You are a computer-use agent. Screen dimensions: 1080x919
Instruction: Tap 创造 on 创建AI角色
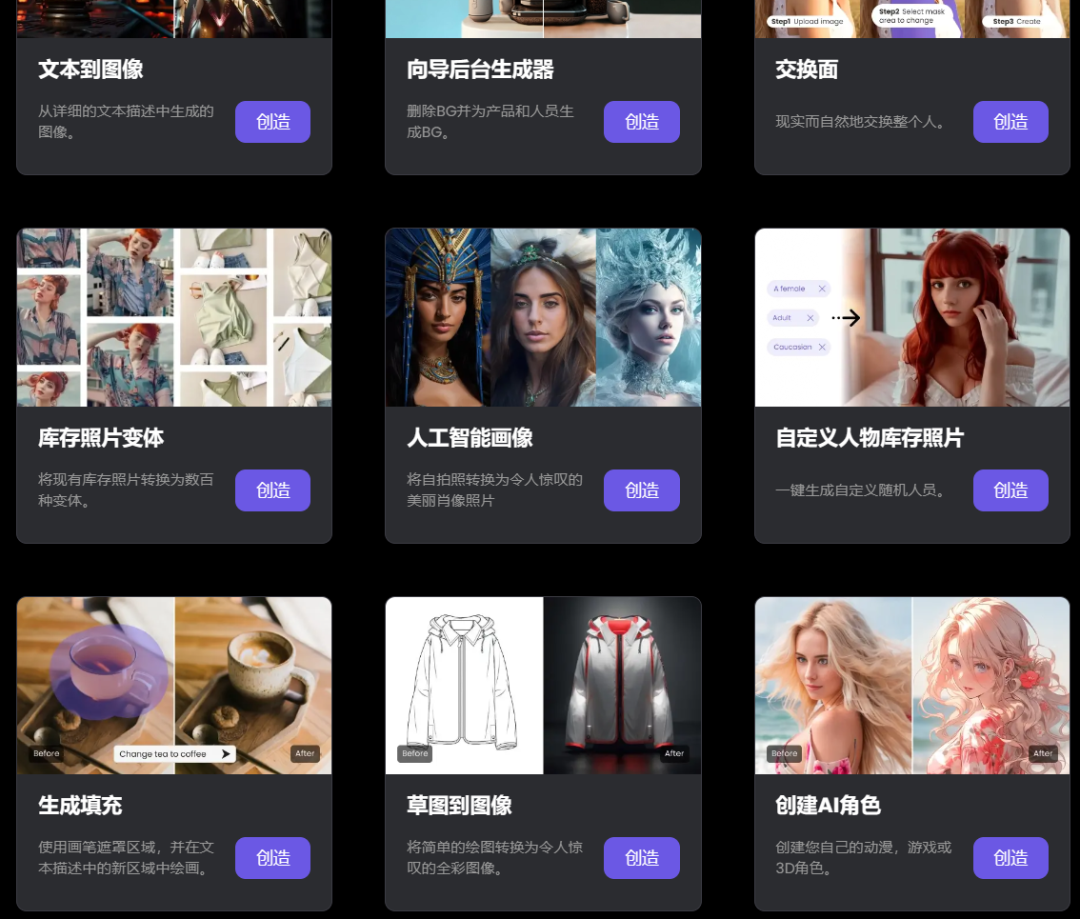tap(1010, 858)
